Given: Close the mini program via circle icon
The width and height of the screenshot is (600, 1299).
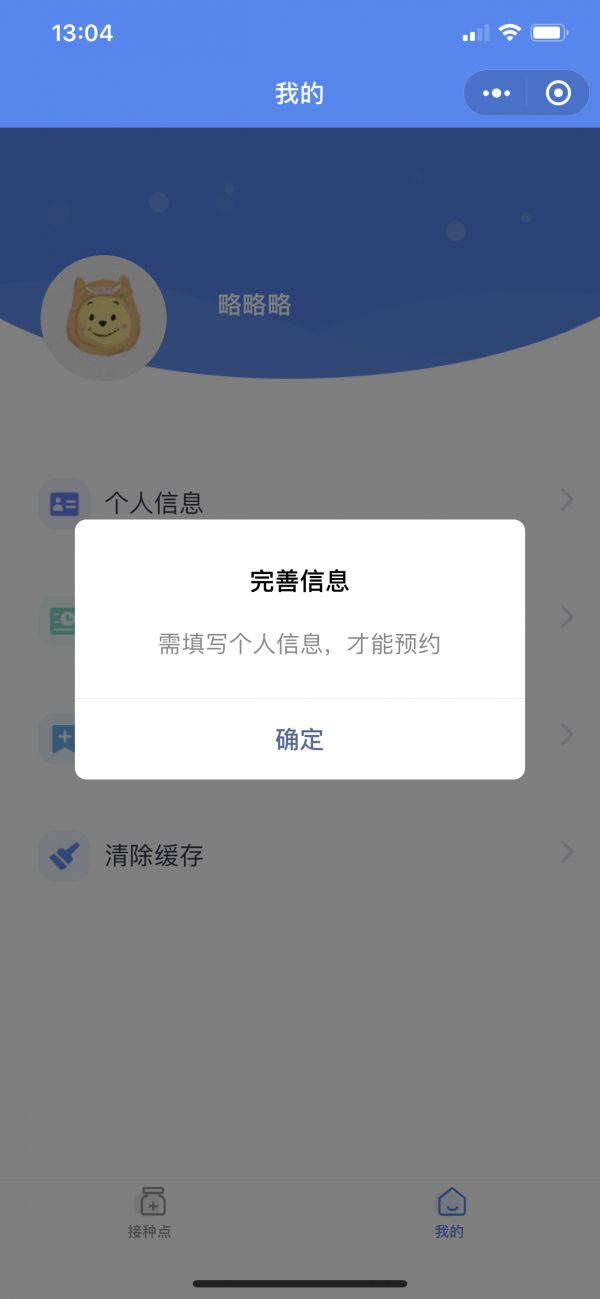Looking at the screenshot, I should [558, 93].
